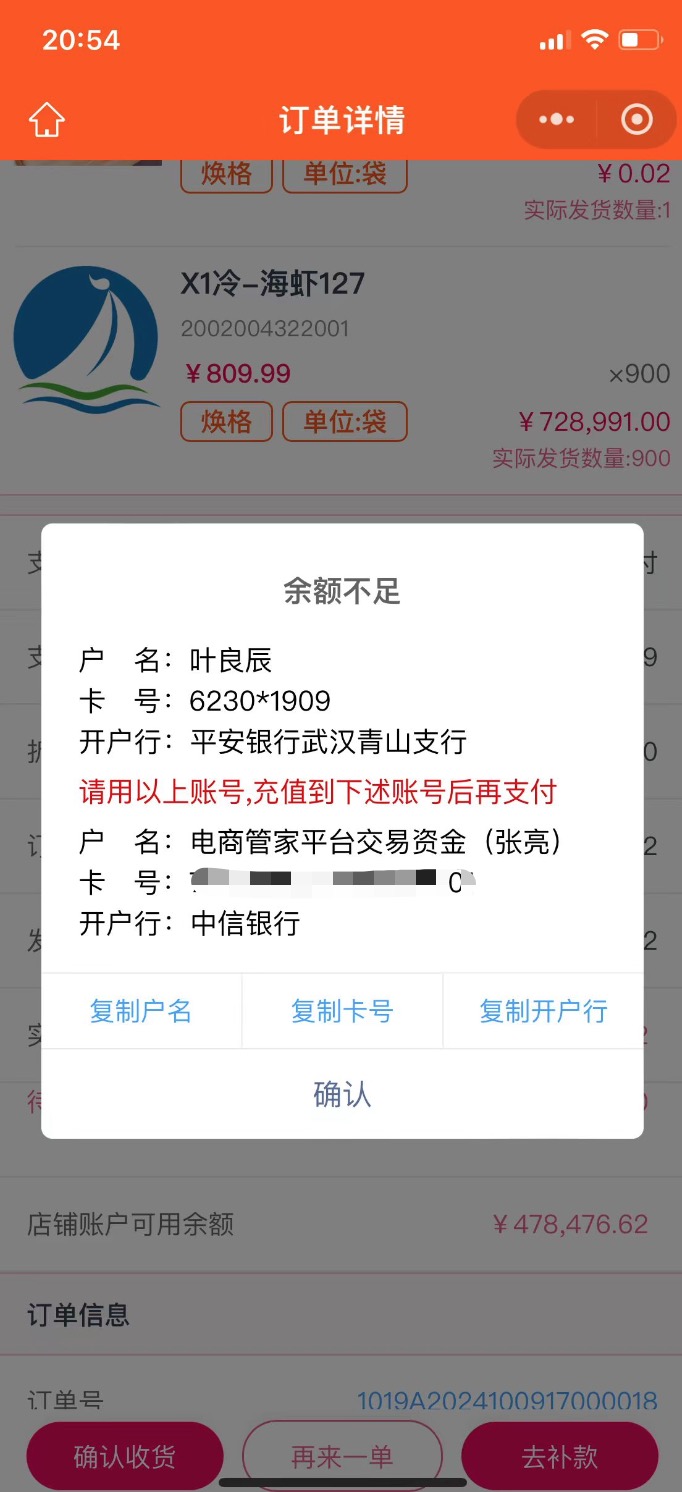
Task: Tap 复制户名 to copy account name
Action: [x=141, y=1011]
